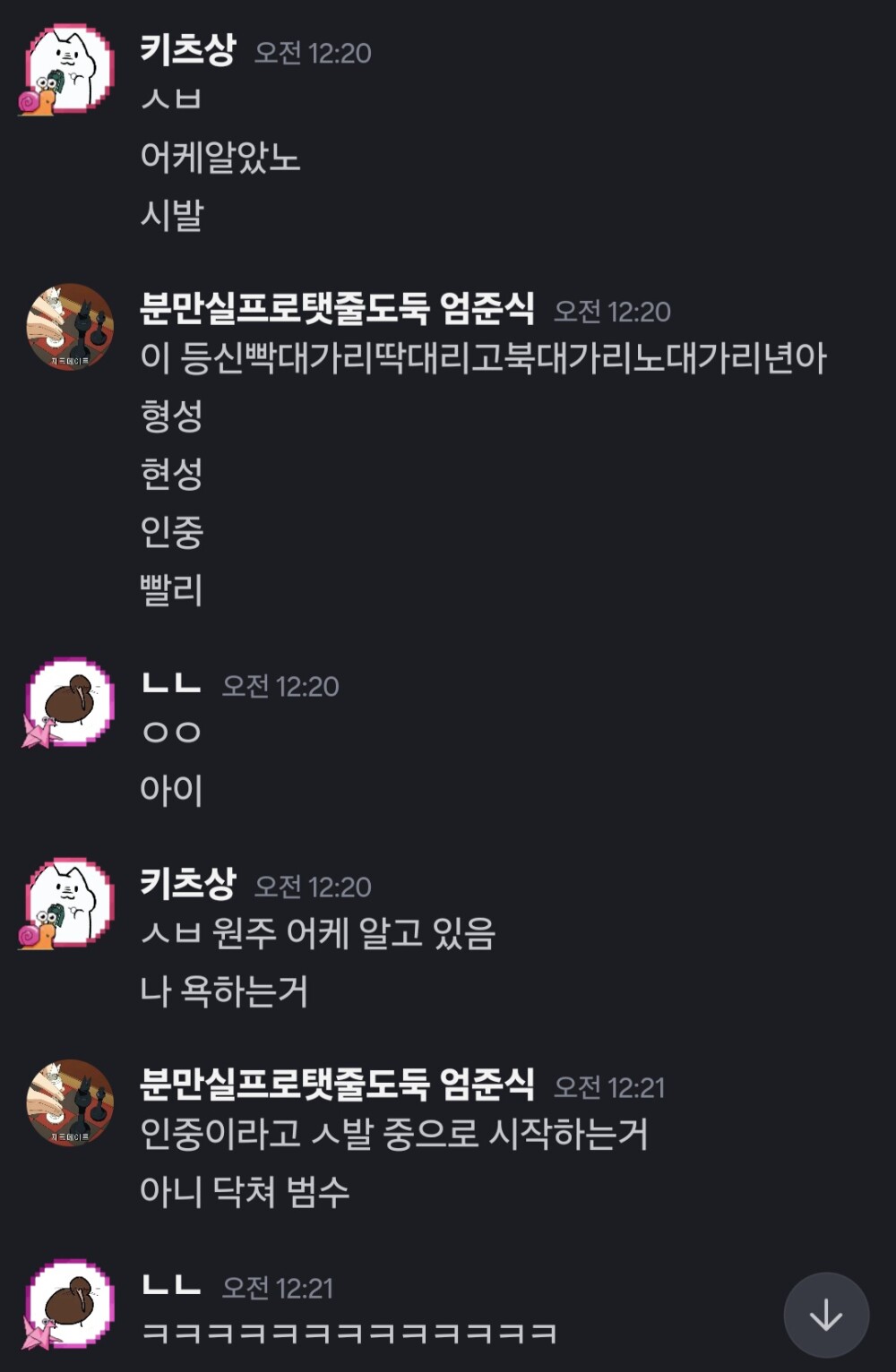Open ㄴㄴ's avatar at 오전 12:20
The image size is (896, 1372).
pyautogui.click(x=70, y=702)
